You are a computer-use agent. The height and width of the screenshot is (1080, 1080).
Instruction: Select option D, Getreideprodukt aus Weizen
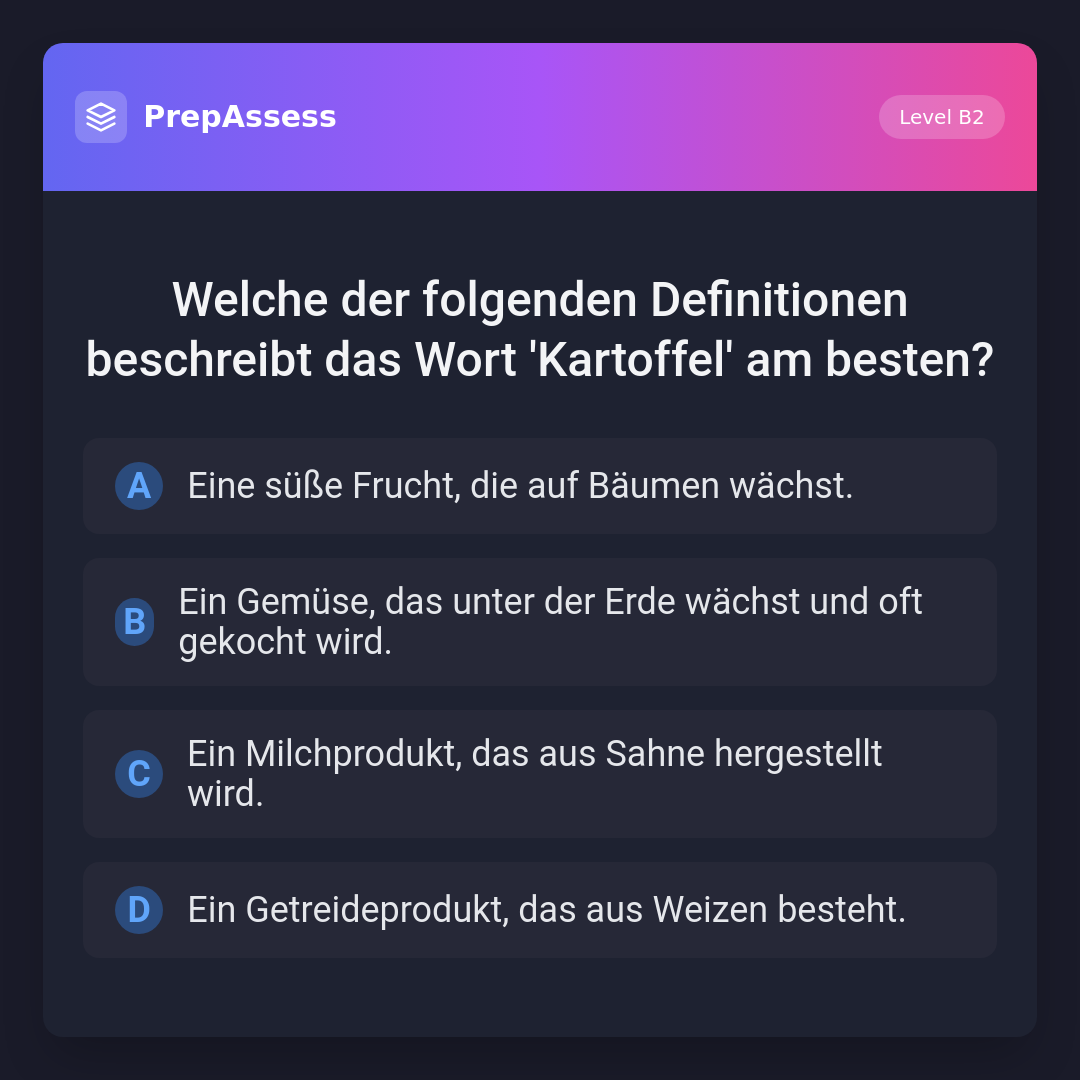(x=540, y=910)
